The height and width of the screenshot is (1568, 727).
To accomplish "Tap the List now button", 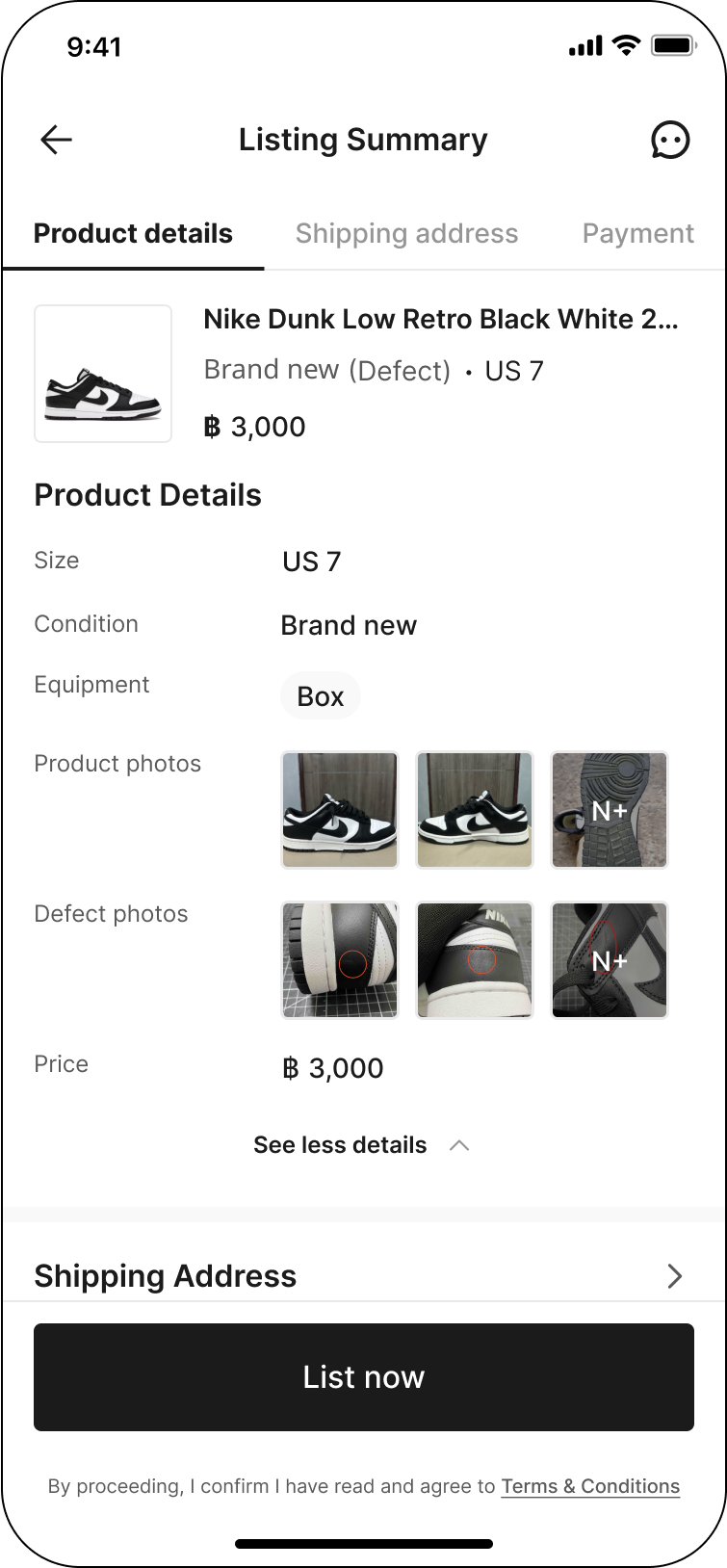I will click(364, 1377).
